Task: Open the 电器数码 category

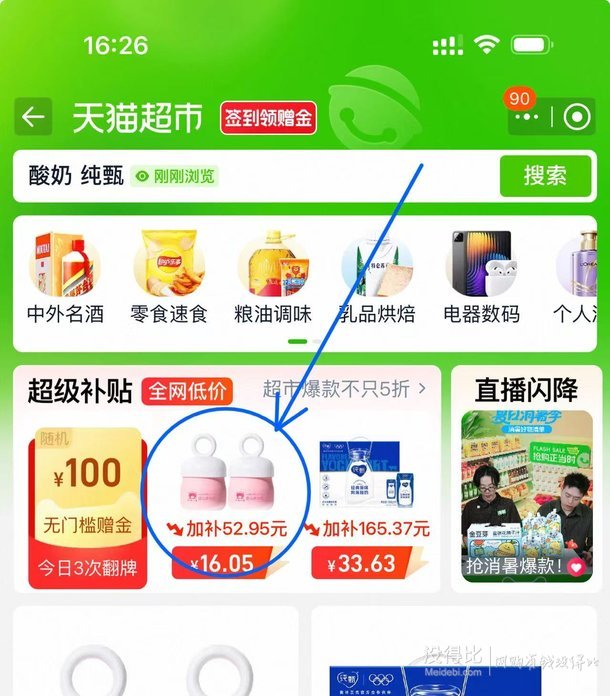Action: click(x=481, y=278)
